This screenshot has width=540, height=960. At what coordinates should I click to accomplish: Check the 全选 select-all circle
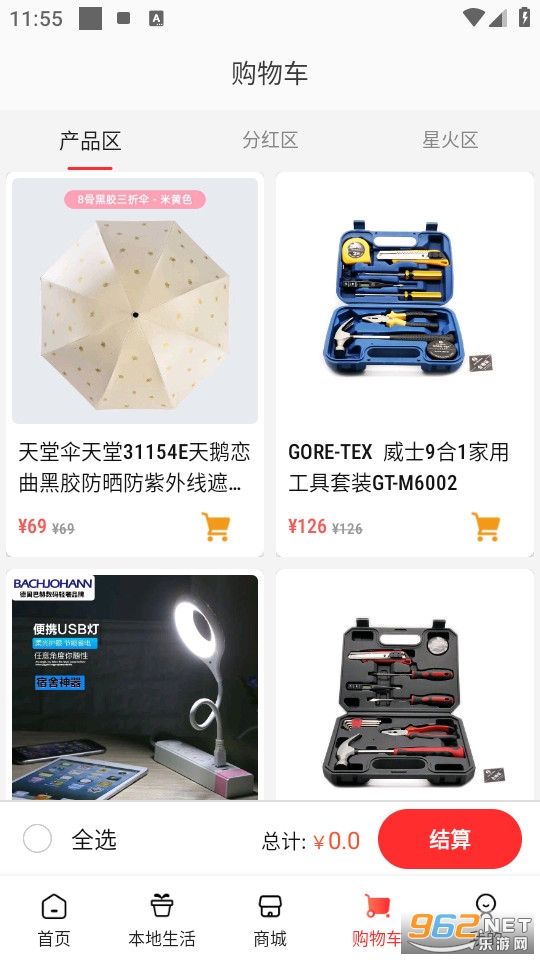[37, 839]
